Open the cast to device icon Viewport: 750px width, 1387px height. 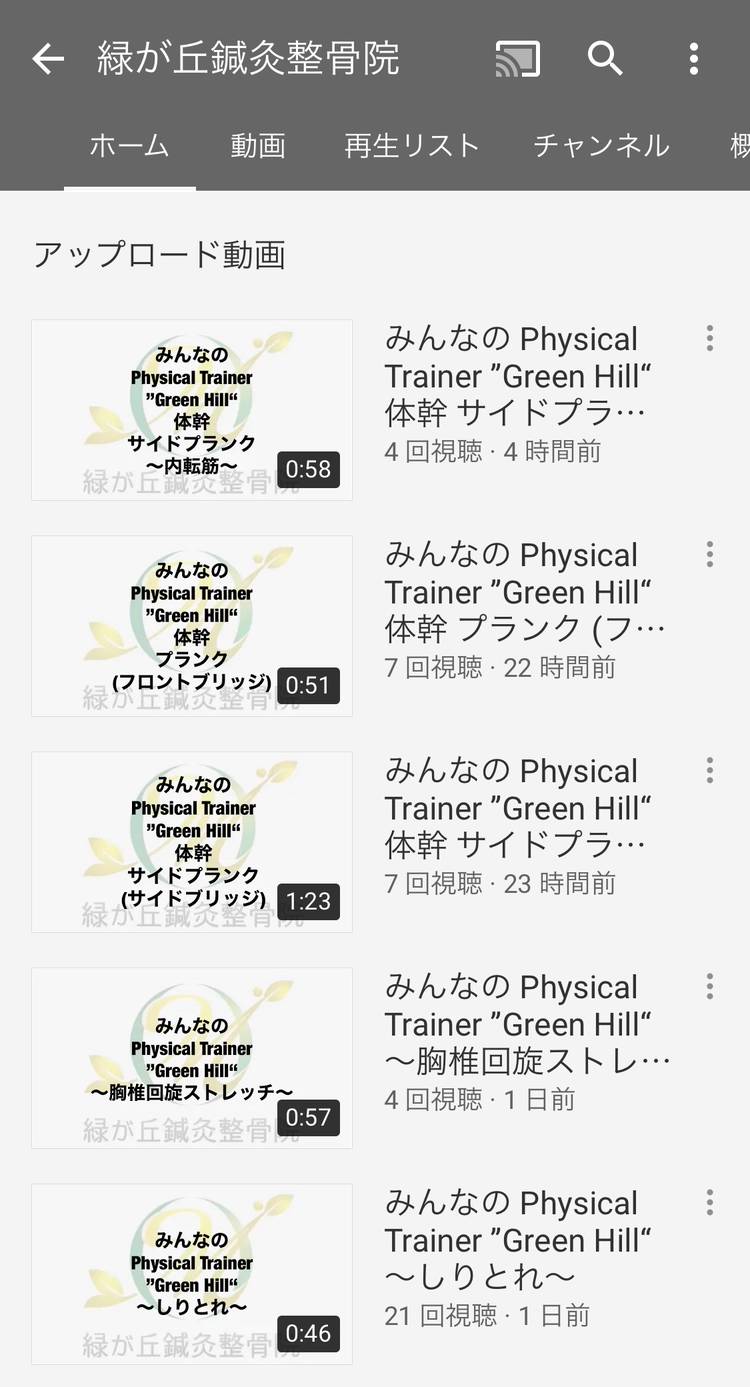(518, 59)
